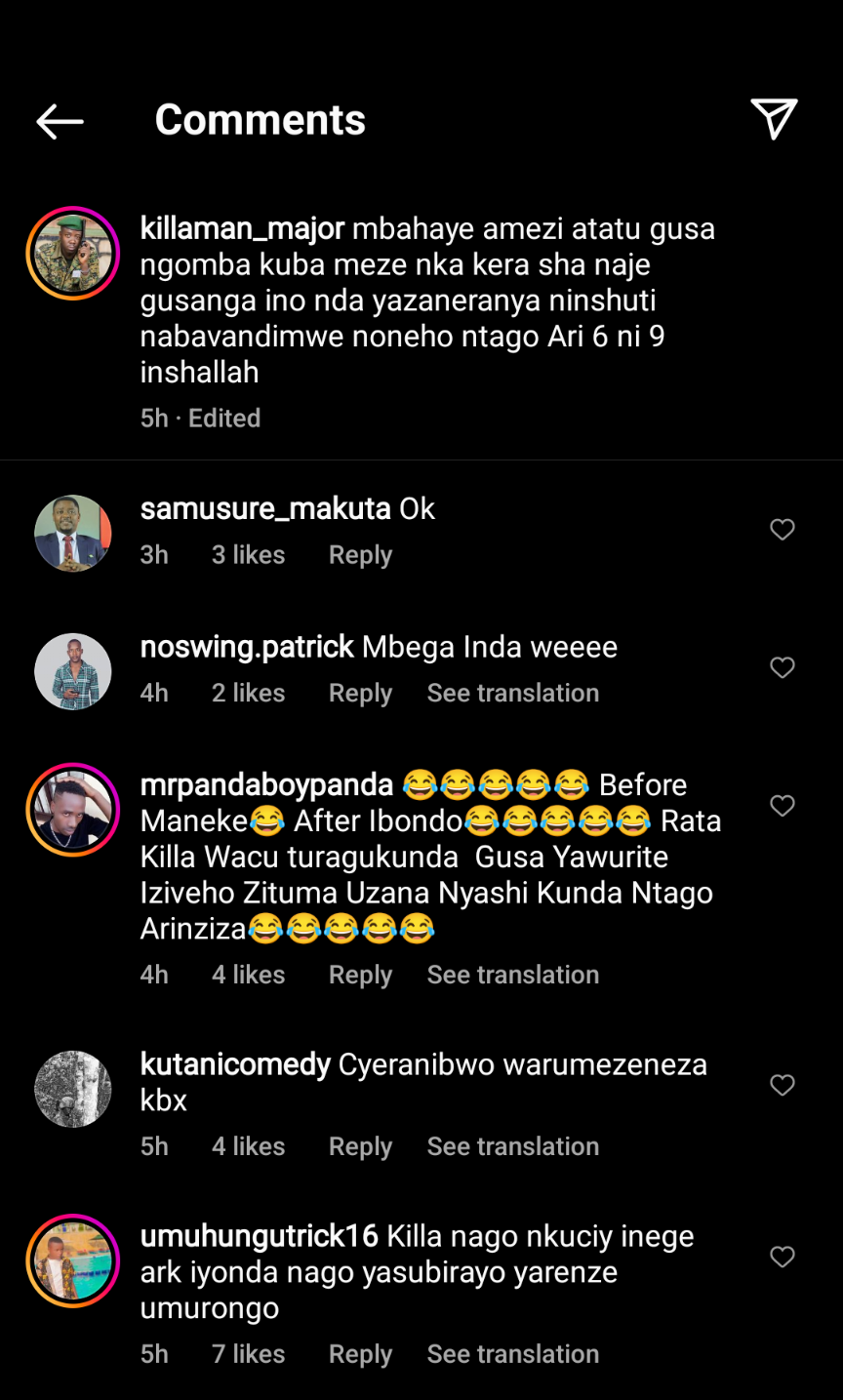
Task: Reply to mrpandaboypanda's comment
Action: click(360, 975)
